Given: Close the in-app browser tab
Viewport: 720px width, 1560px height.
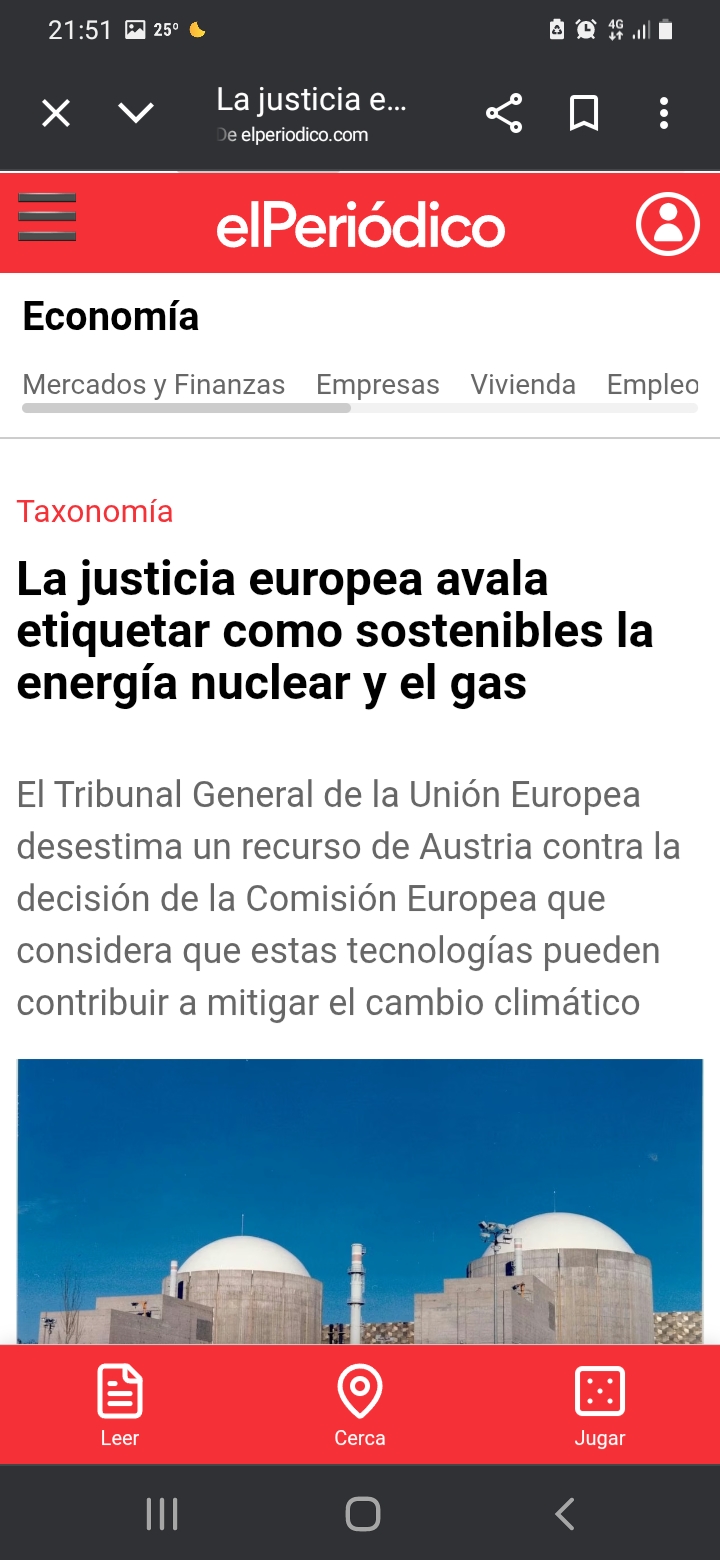Looking at the screenshot, I should pyautogui.click(x=56, y=113).
